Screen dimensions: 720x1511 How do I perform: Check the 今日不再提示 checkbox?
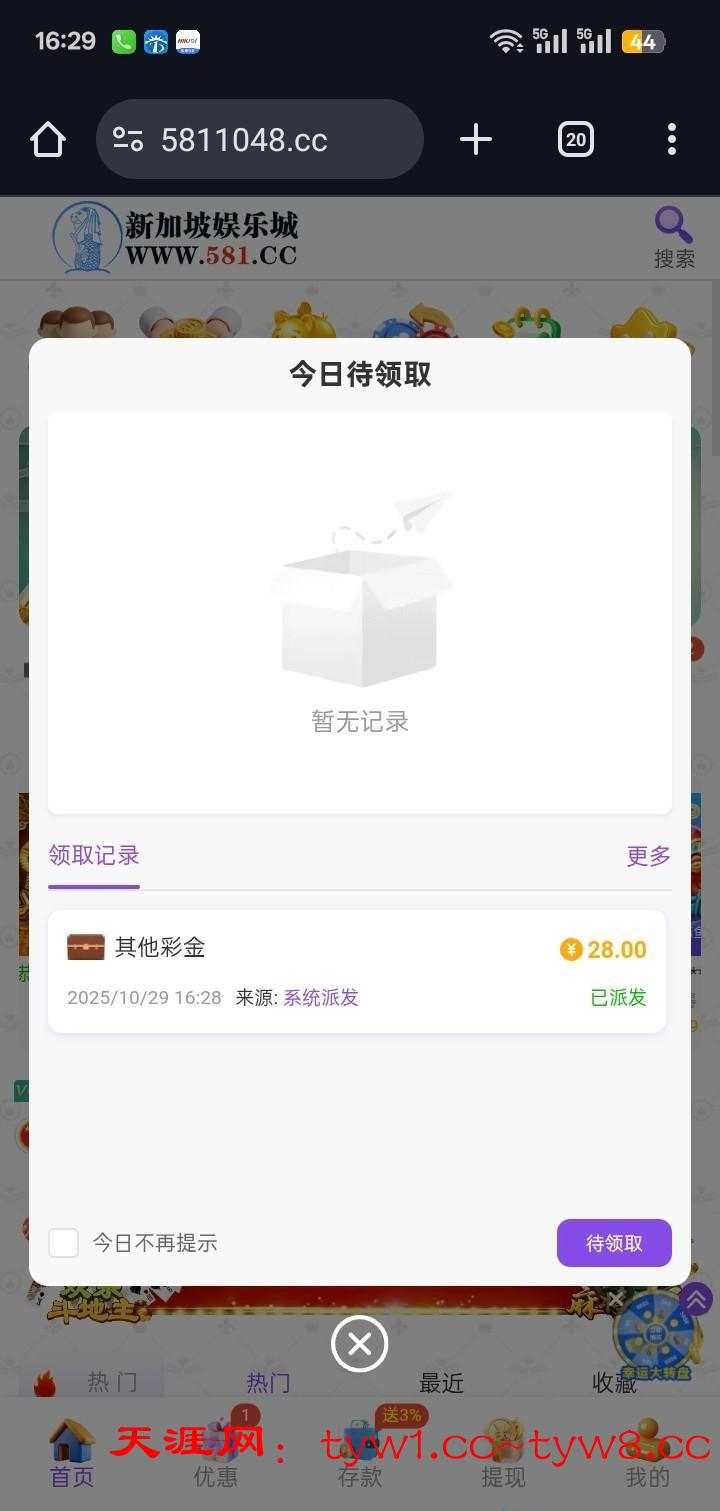[64, 1243]
